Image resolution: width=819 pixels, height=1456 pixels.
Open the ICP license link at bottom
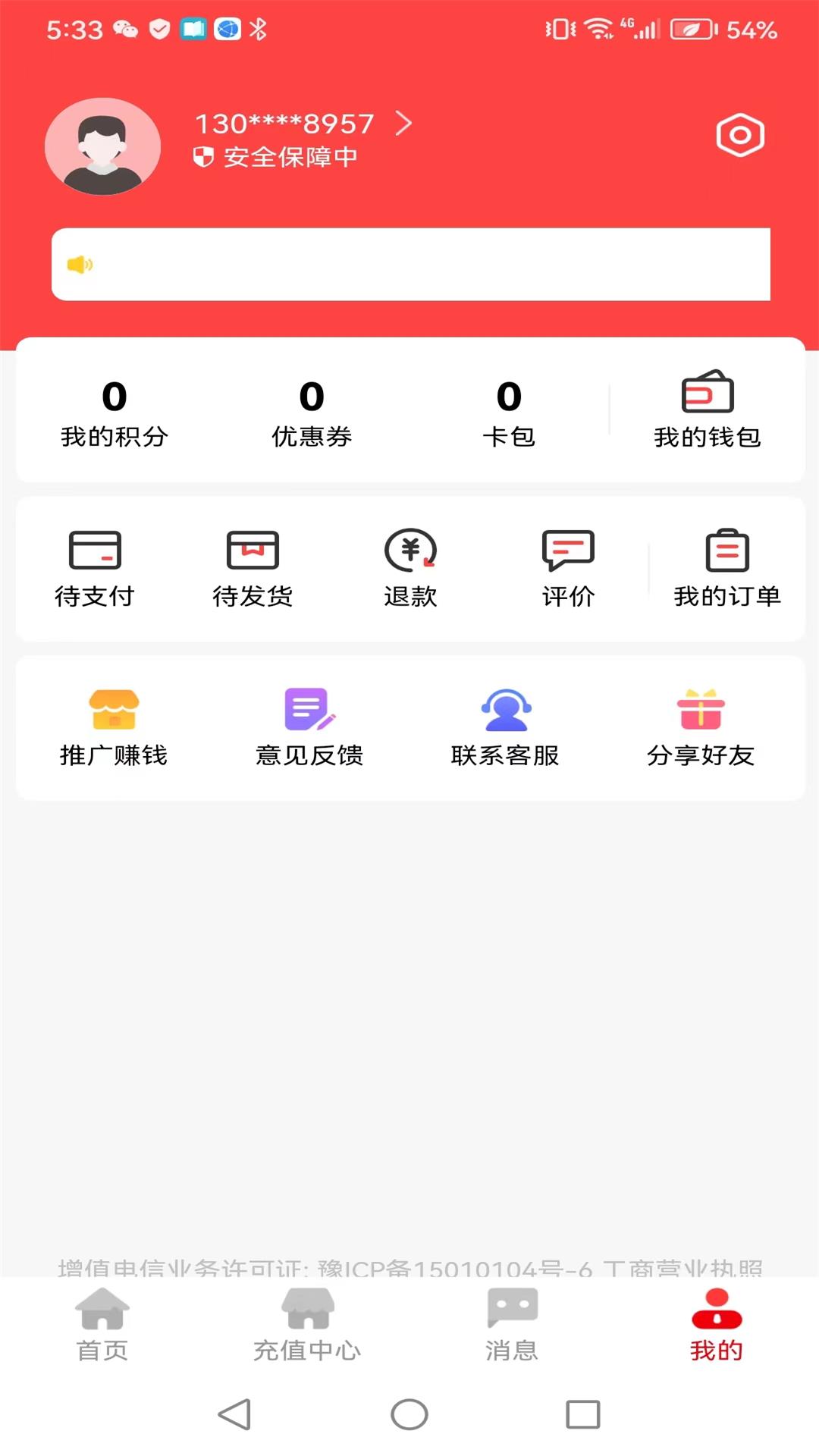click(x=409, y=1262)
